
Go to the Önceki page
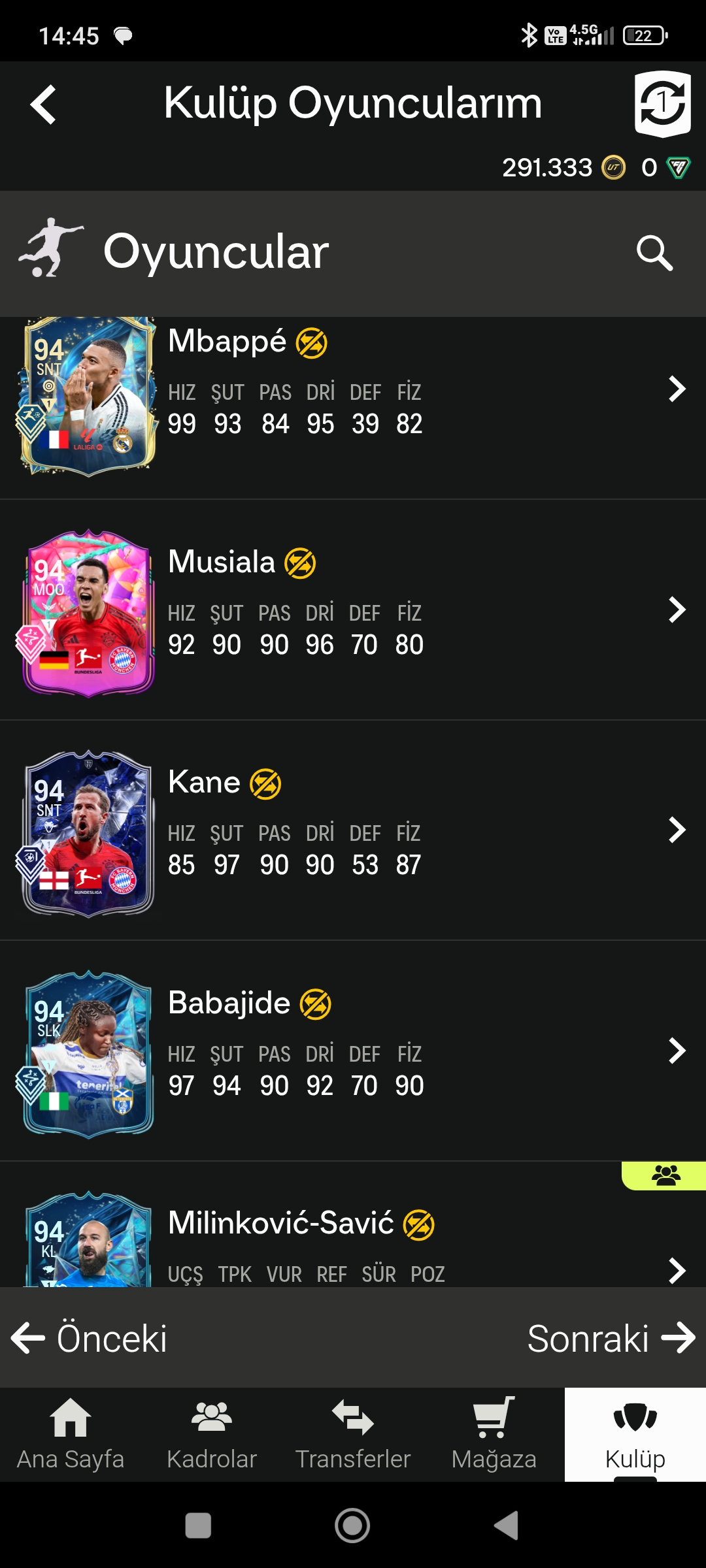point(90,1338)
